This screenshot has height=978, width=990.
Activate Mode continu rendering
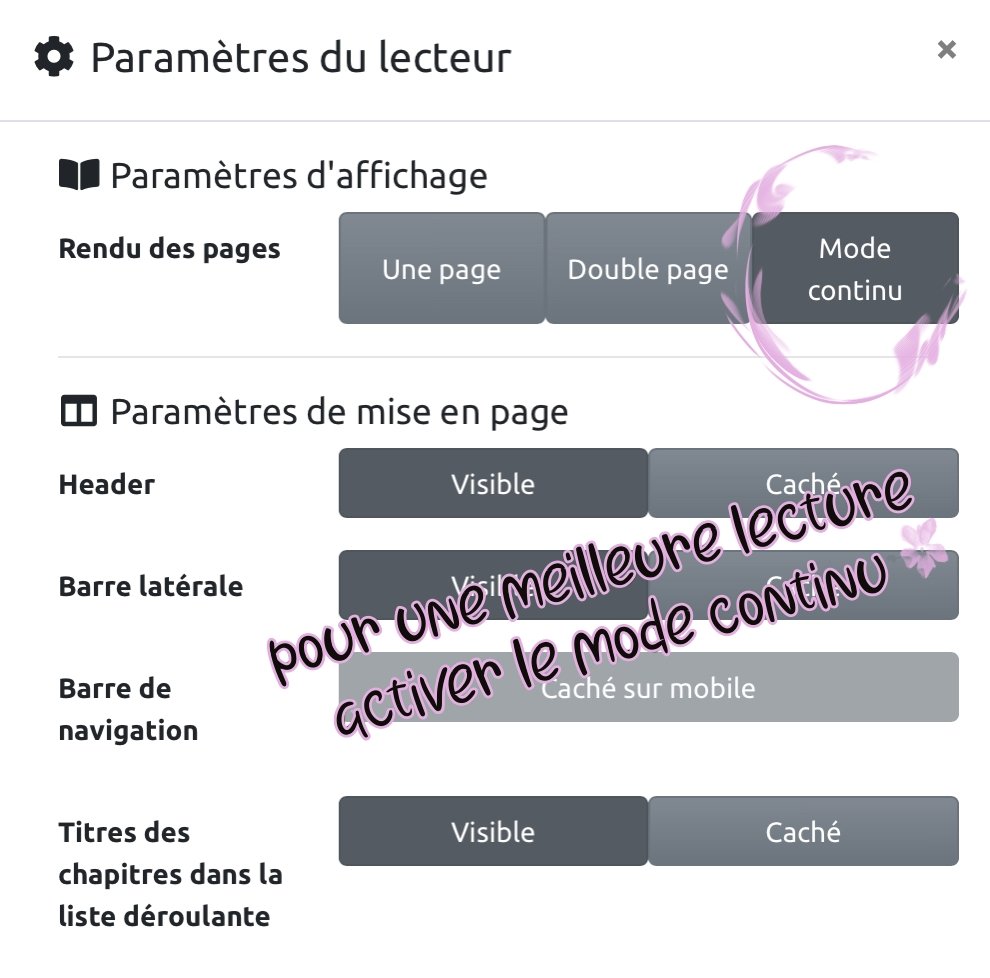click(x=855, y=268)
